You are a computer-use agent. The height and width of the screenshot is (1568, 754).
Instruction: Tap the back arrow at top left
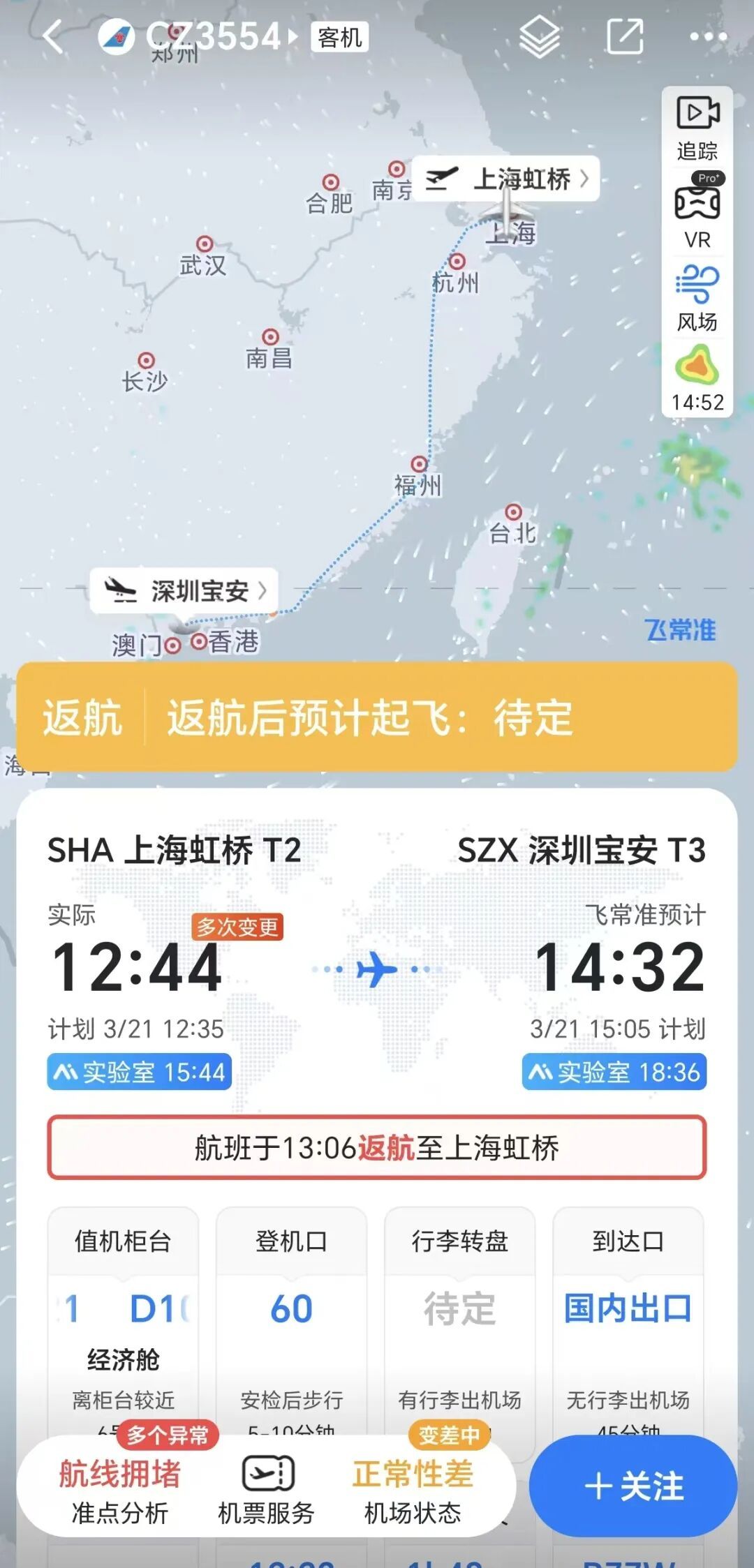coord(54,36)
